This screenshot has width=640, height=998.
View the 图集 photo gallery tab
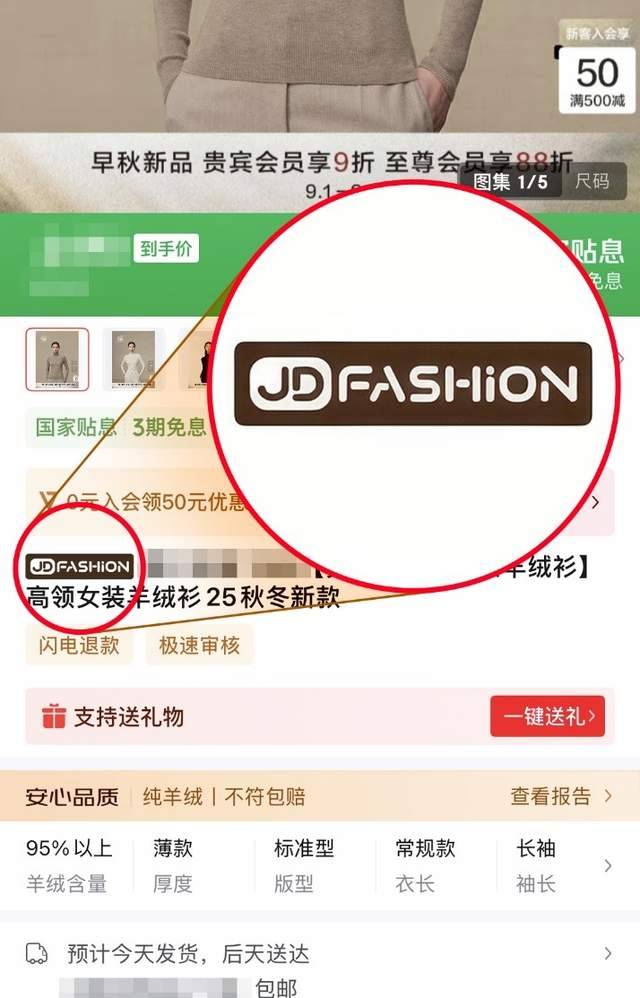(x=511, y=182)
